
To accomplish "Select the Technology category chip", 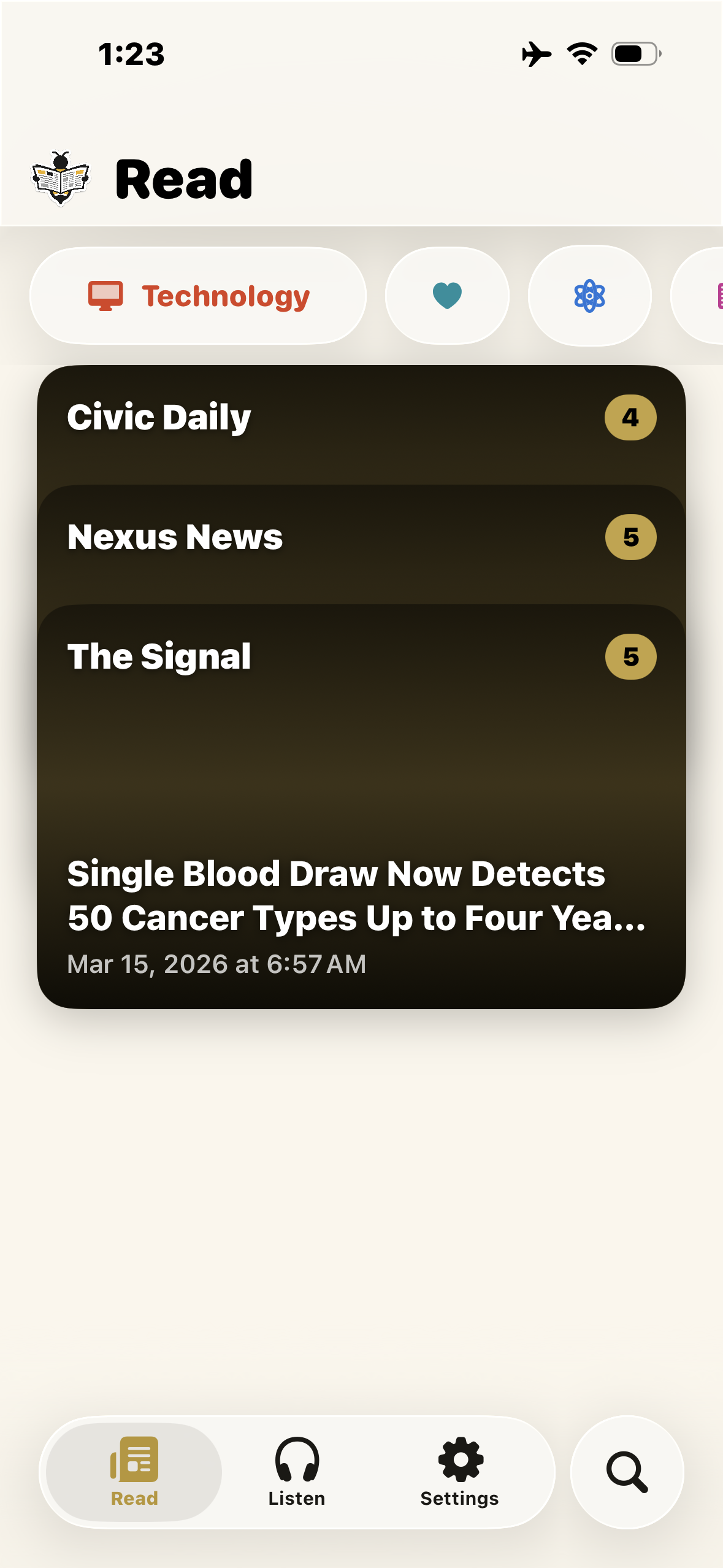I will 198,296.
